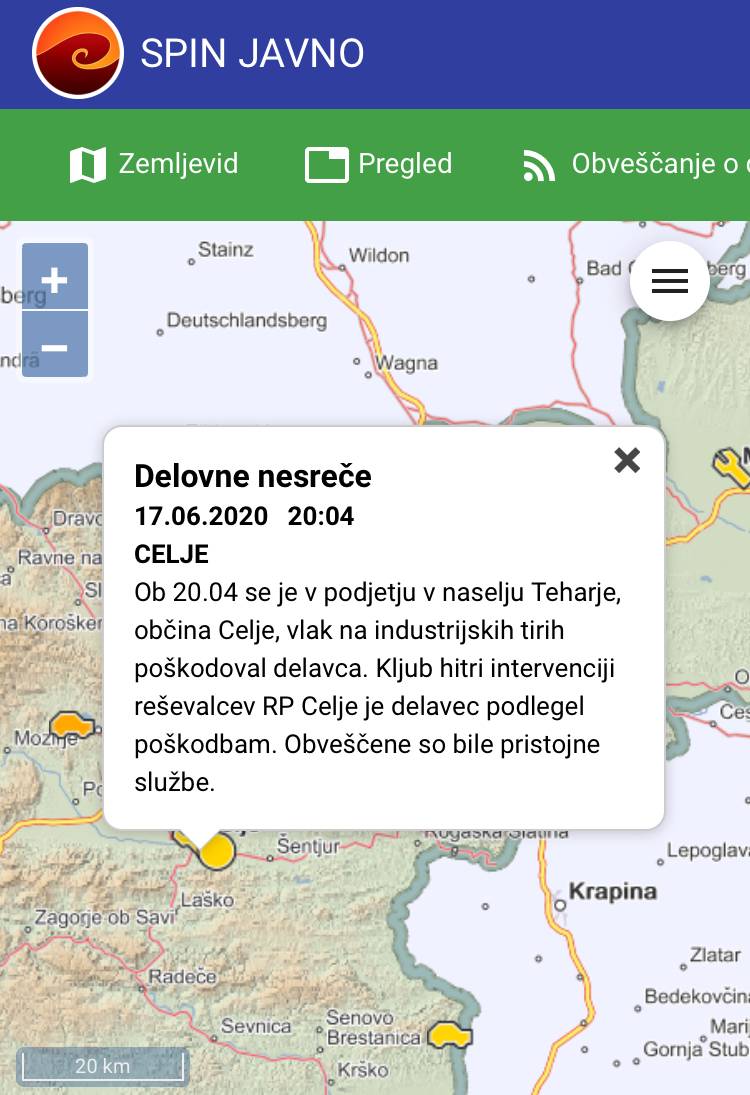Tap the yellow Celje incident marker
Image resolution: width=750 pixels, height=1095 pixels.
coord(215,850)
